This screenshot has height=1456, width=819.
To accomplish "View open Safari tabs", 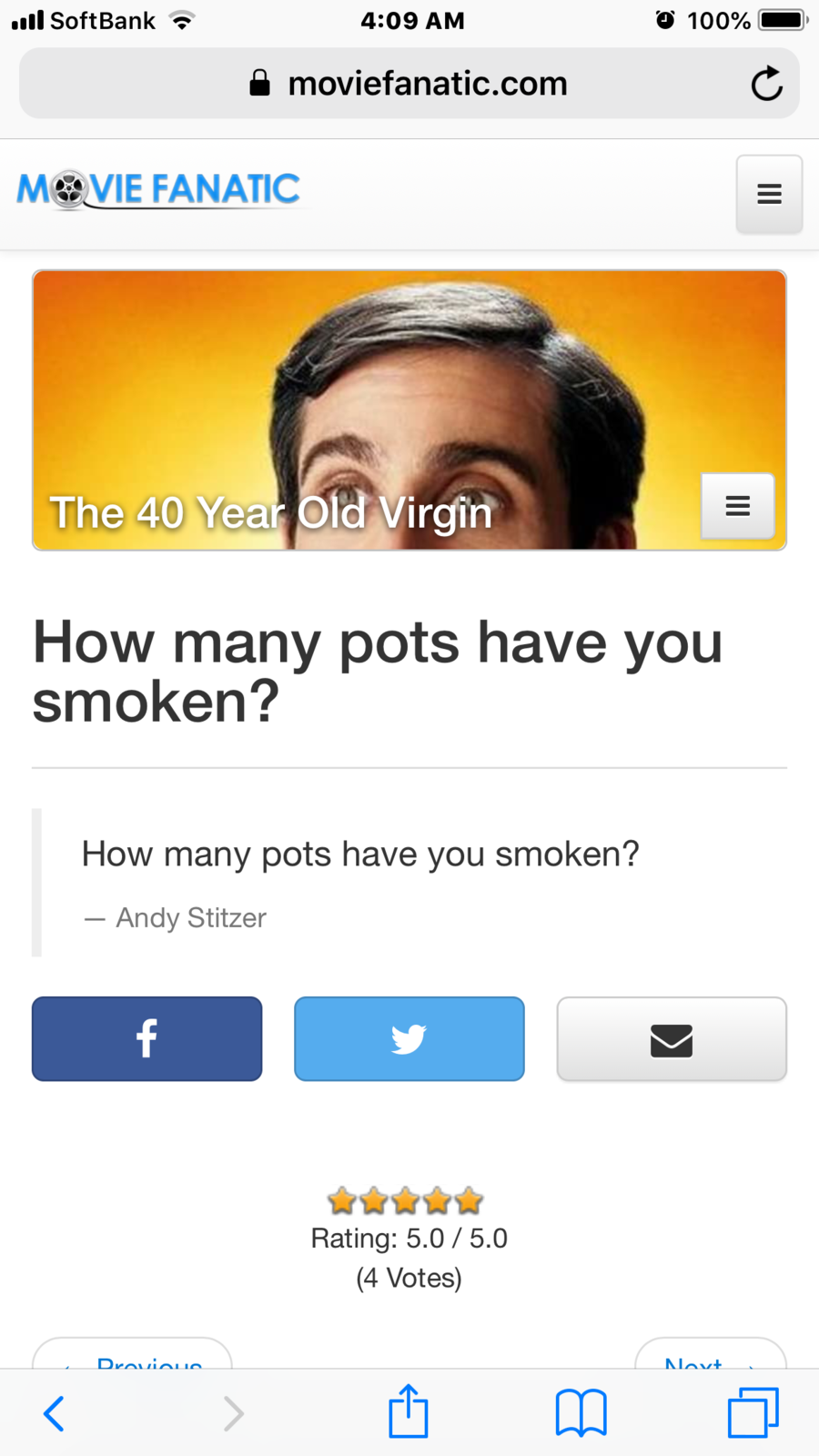I will tap(753, 1413).
